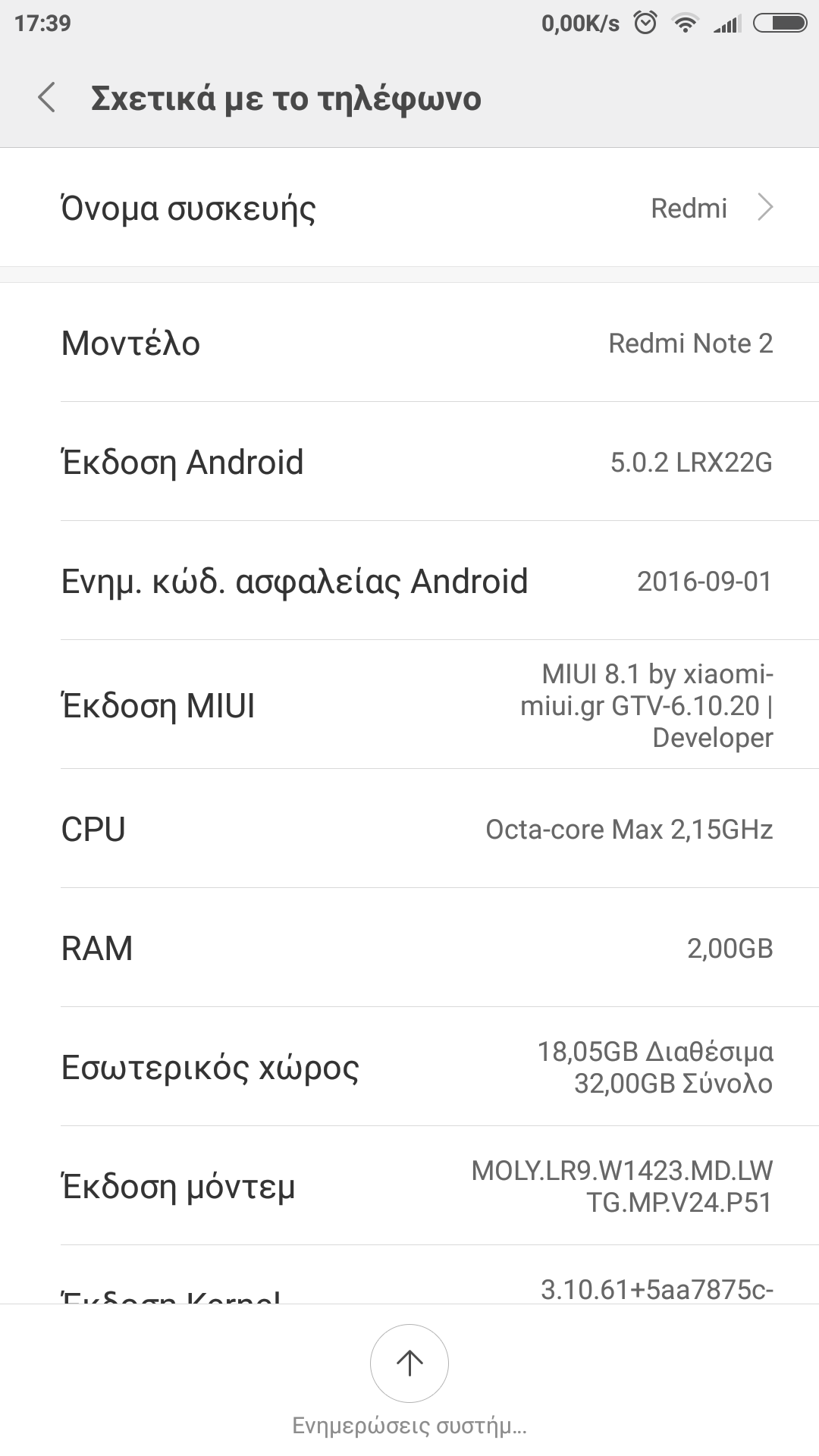
Task: Go back from Σχετικά με το τηλέφωνο
Action: pos(47,99)
